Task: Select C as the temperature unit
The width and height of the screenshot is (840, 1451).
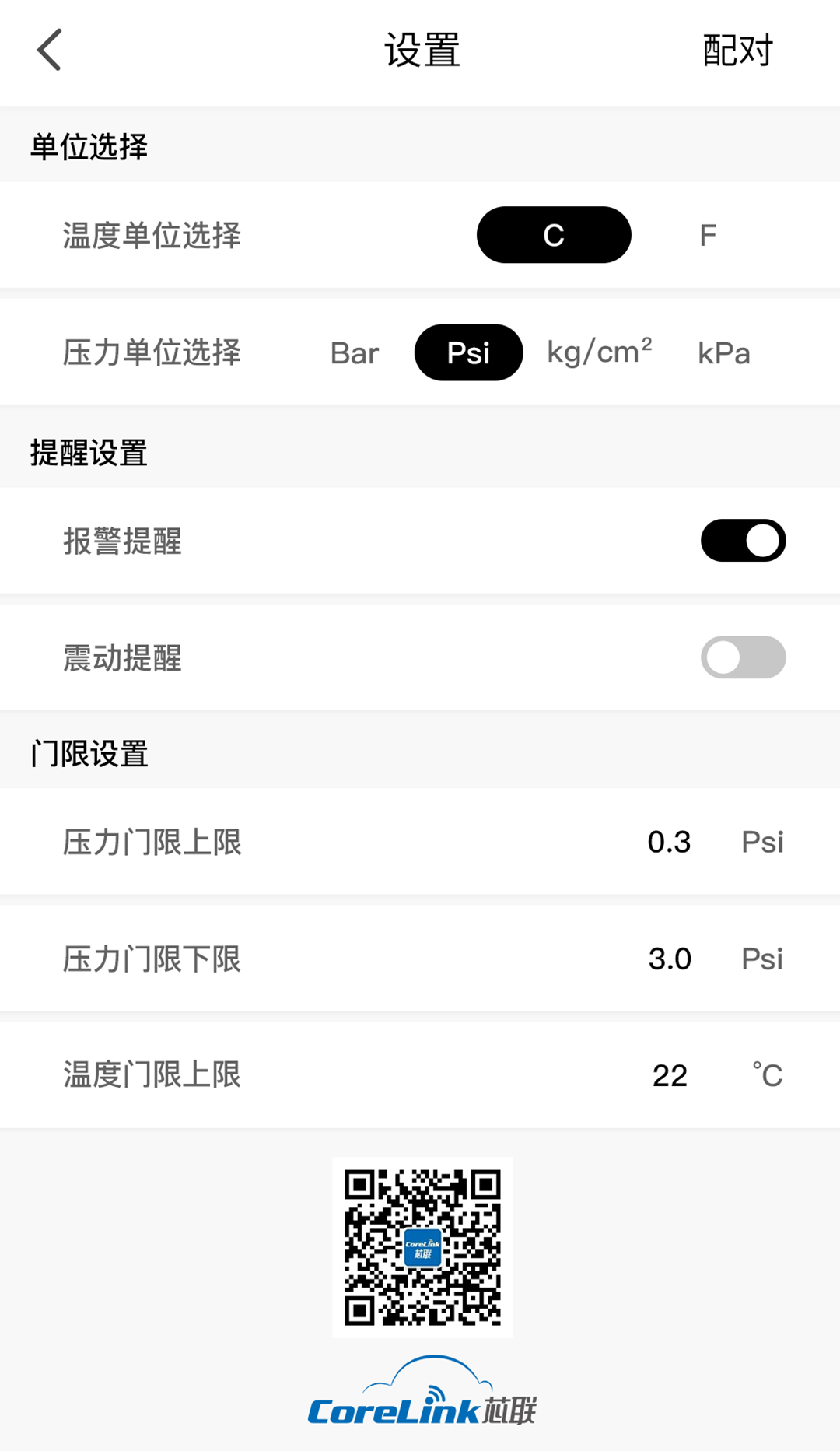Action: click(x=553, y=235)
